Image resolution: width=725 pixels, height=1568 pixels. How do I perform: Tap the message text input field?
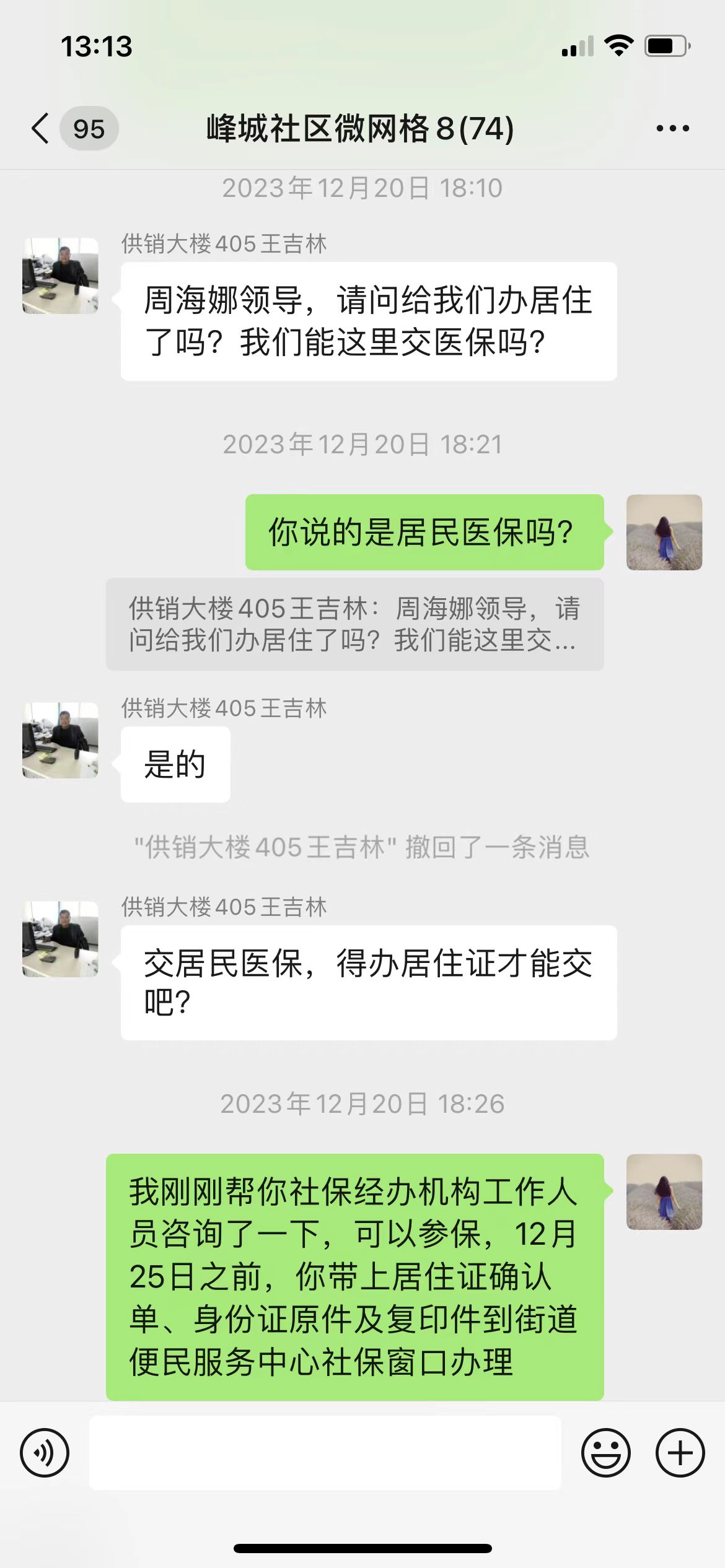(x=325, y=1453)
